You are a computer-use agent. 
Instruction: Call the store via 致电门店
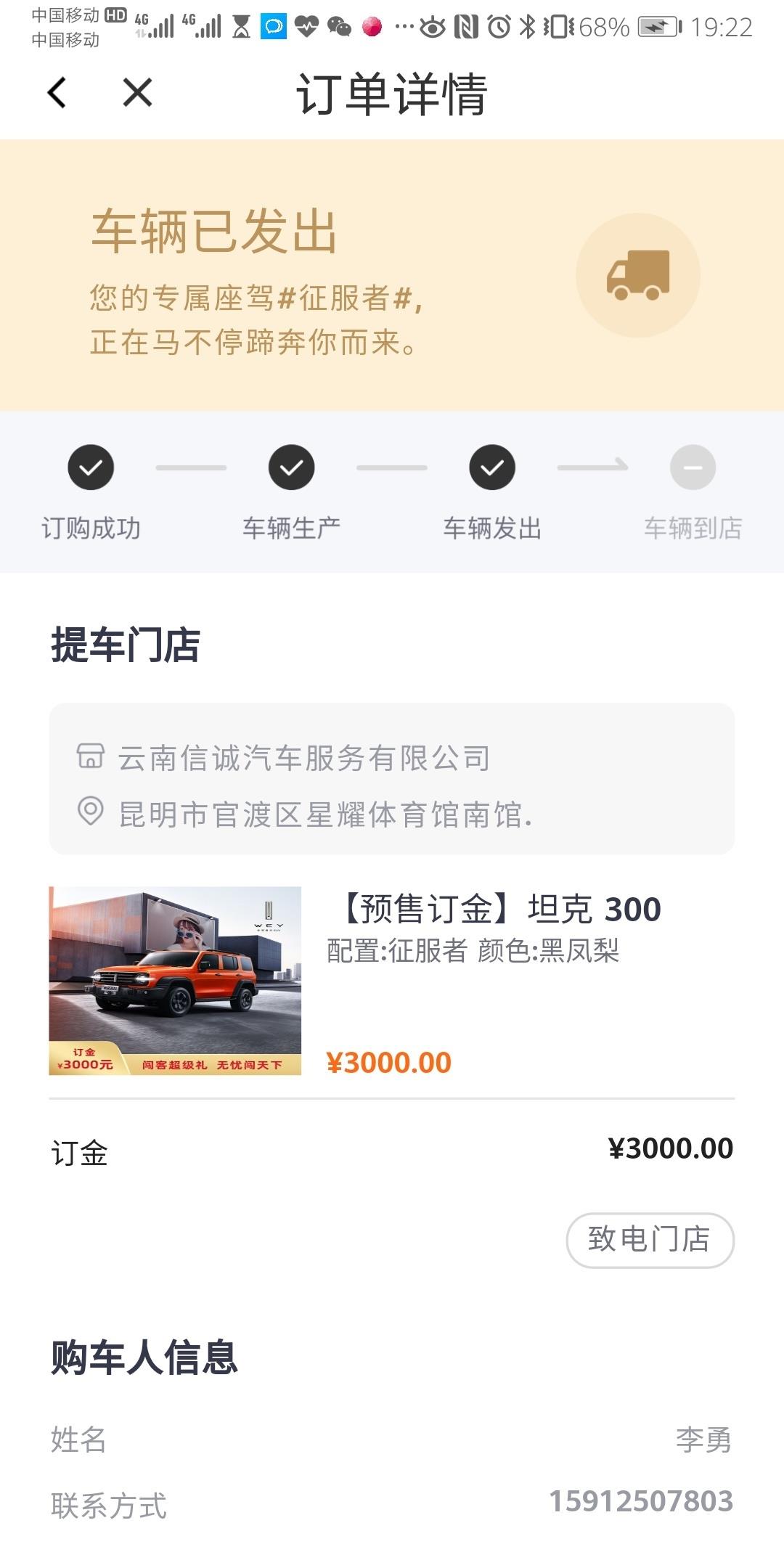[650, 1240]
